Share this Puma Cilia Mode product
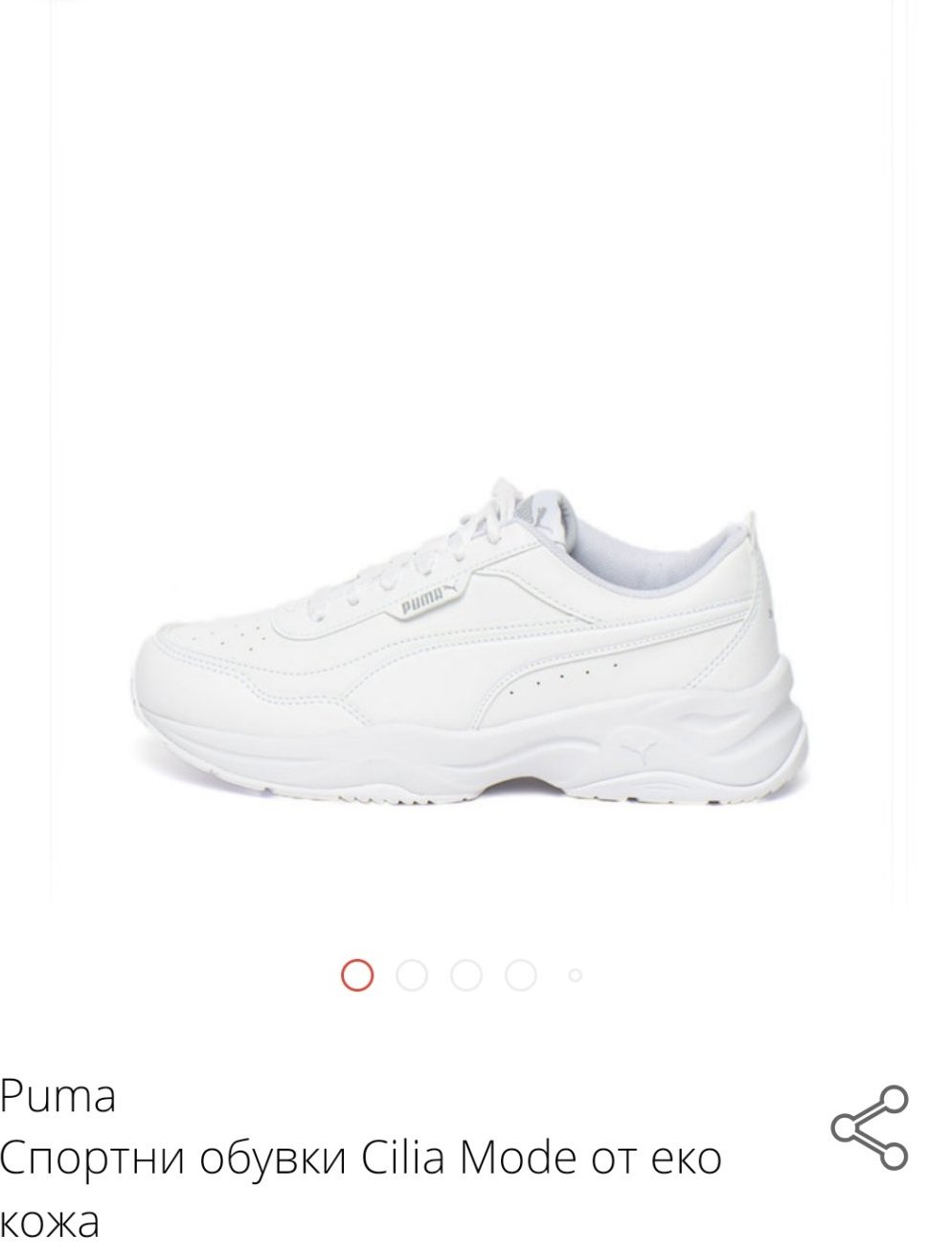 point(869,1128)
